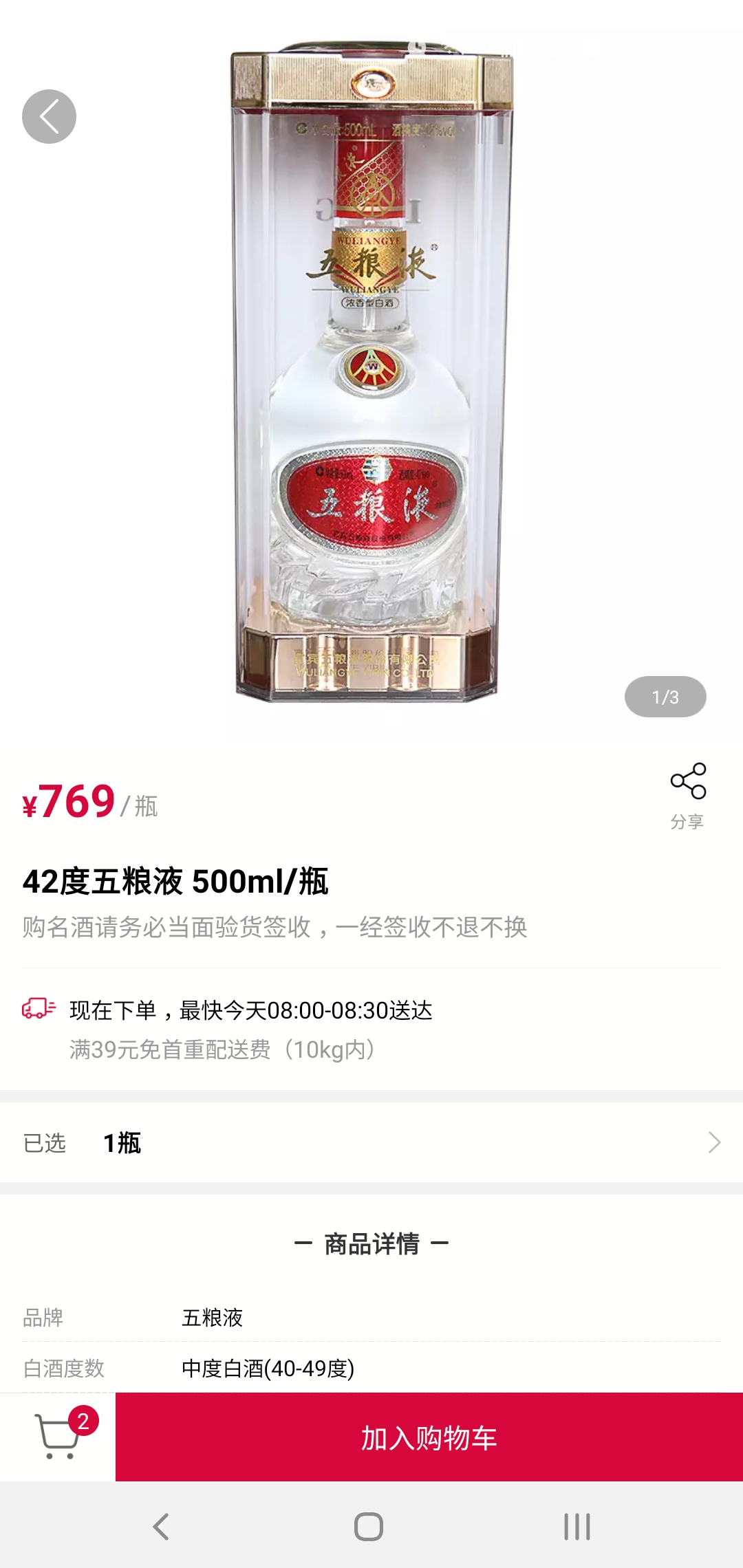Image resolution: width=743 pixels, height=1568 pixels.
Task: View the Wuliangye bottle product image
Action: pyautogui.click(x=371, y=371)
